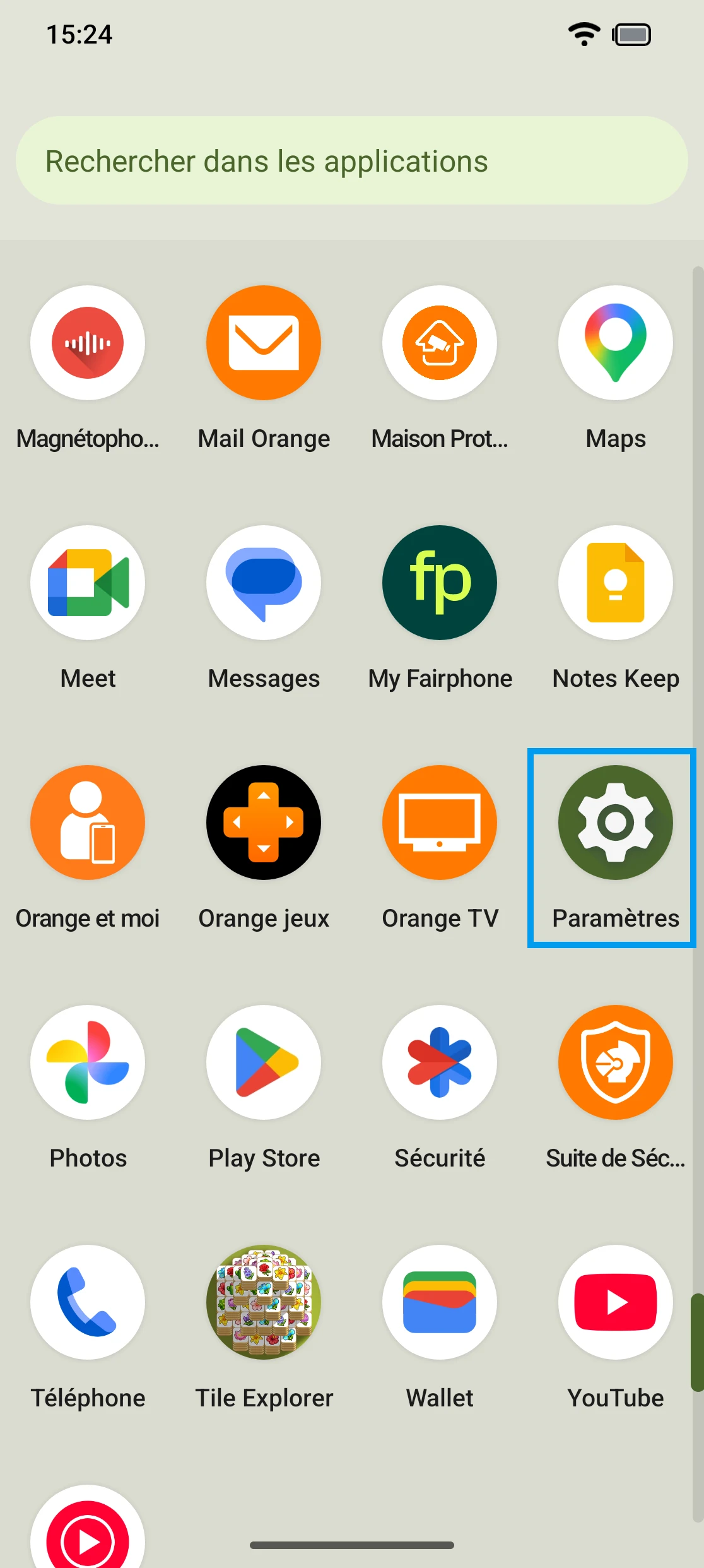The width and height of the screenshot is (704, 1568).
Task: Tap the Rechercher dans les applications field
Action: [x=351, y=161]
